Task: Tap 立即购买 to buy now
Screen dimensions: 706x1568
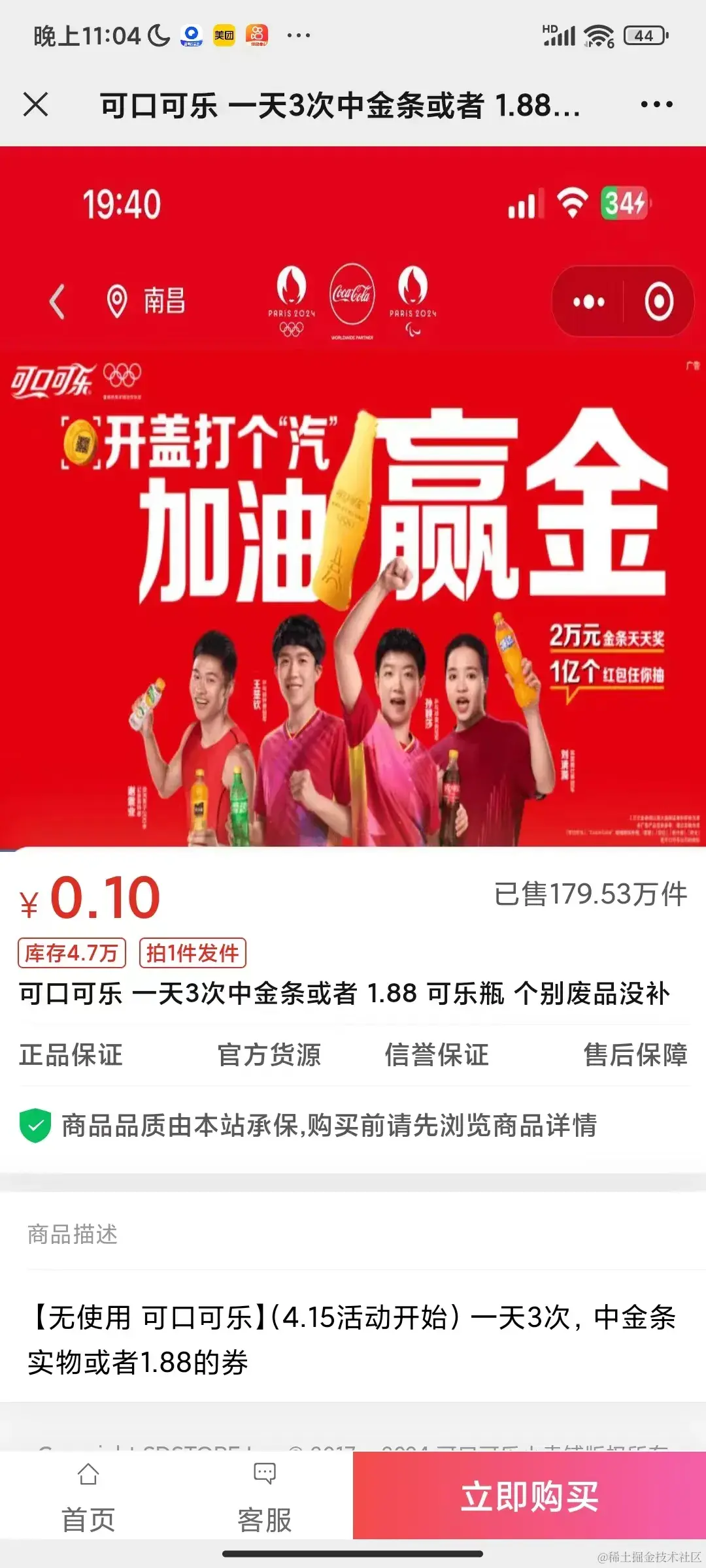Action: [529, 1496]
